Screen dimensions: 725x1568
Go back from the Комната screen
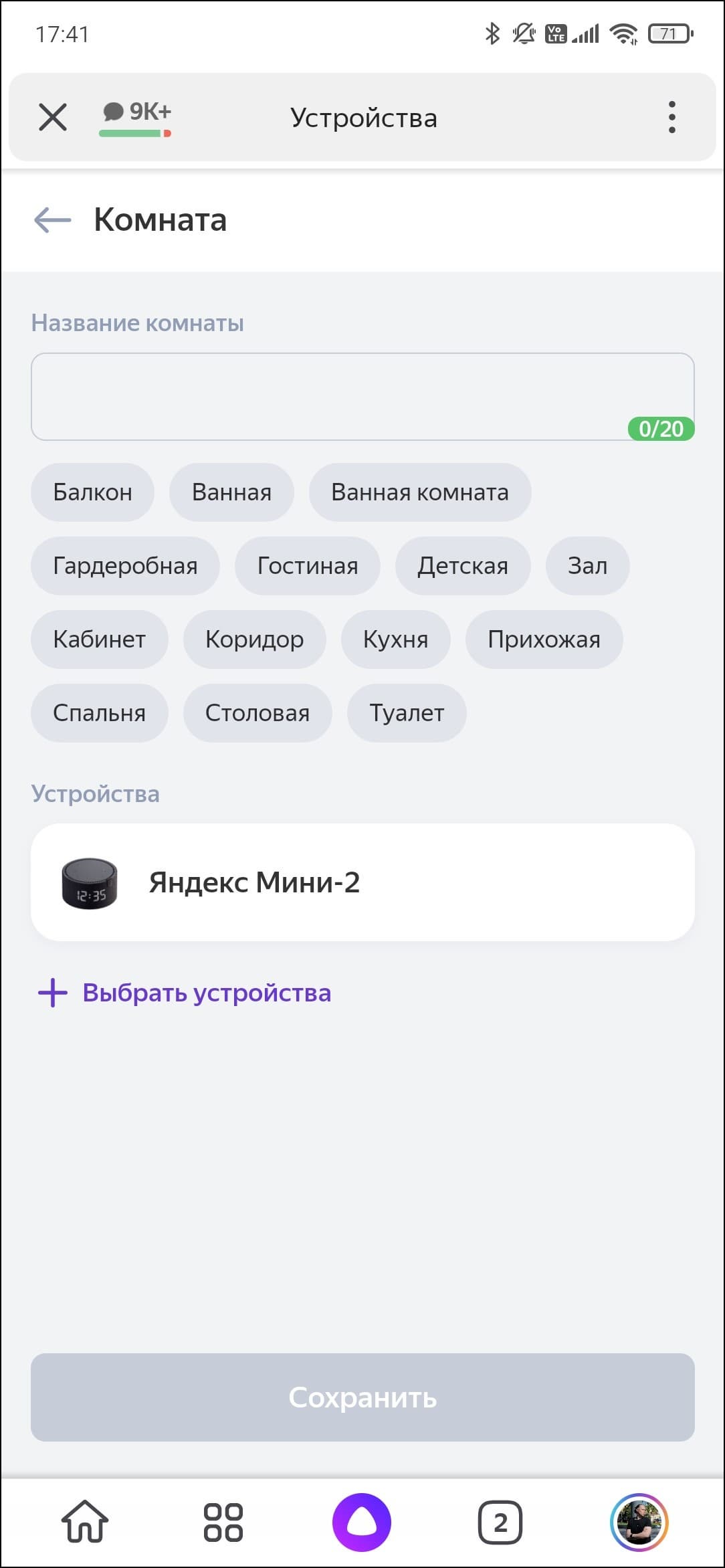pos(52,219)
